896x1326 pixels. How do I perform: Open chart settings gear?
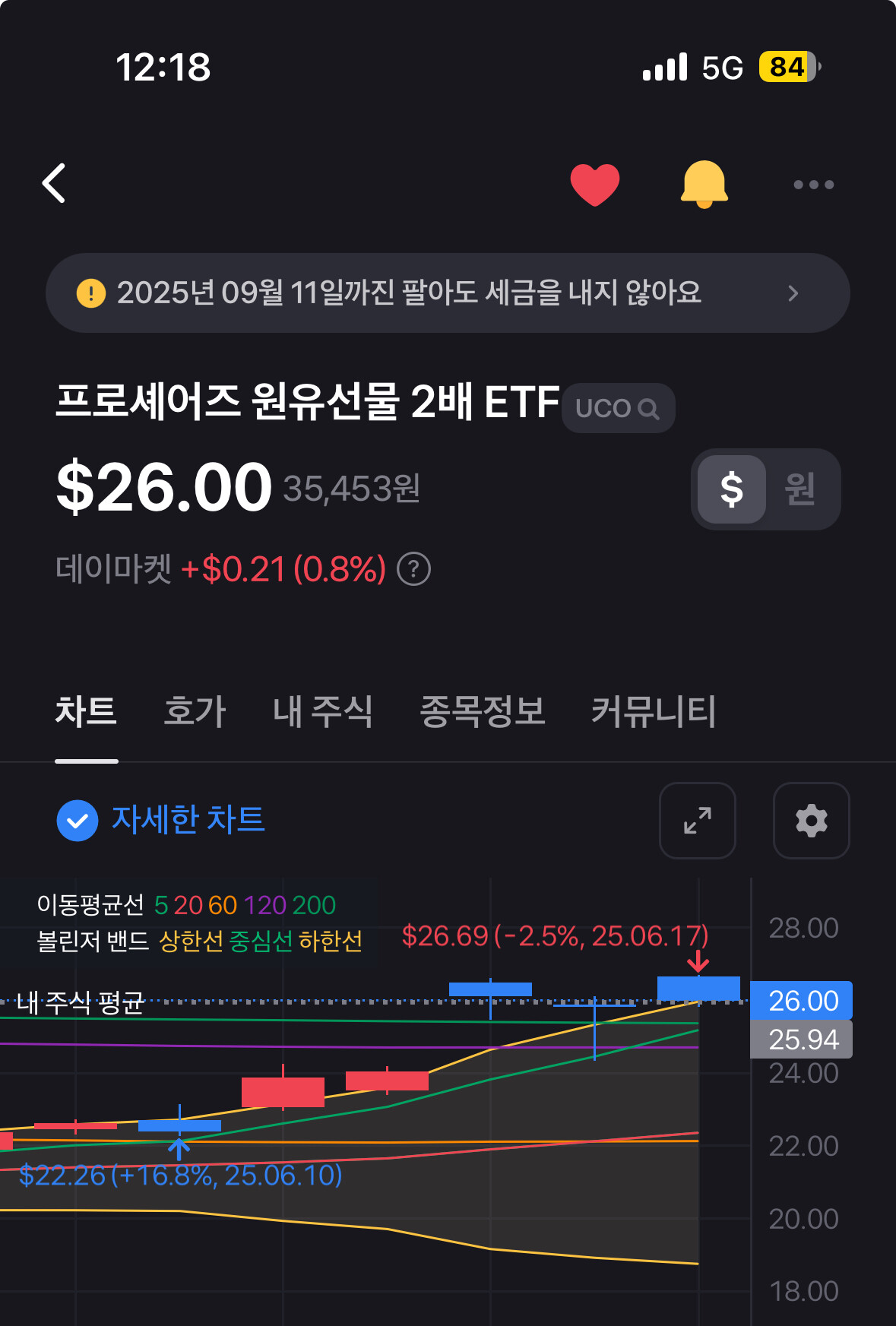click(812, 821)
